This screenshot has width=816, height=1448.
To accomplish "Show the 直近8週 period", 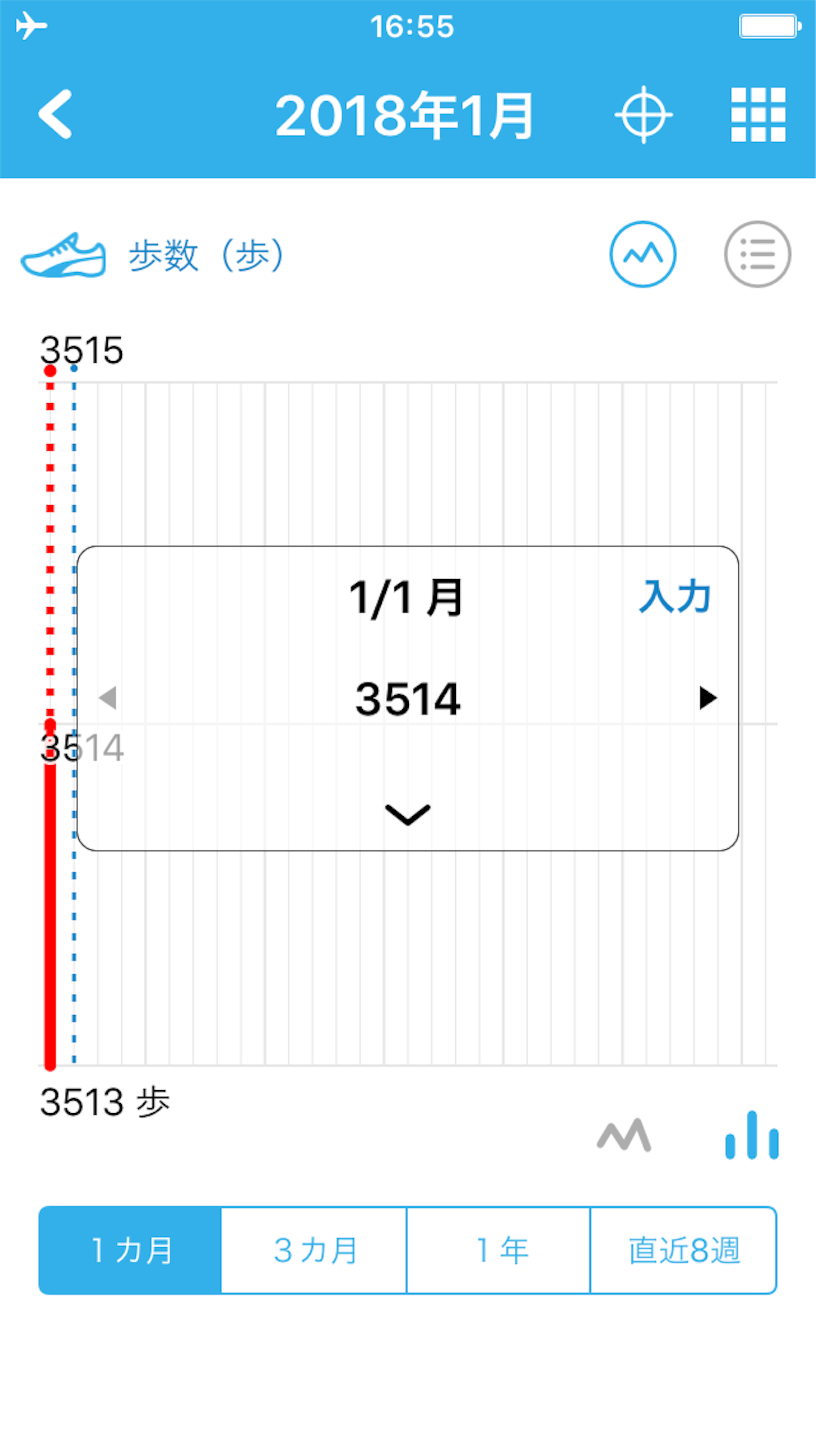I will [684, 1250].
